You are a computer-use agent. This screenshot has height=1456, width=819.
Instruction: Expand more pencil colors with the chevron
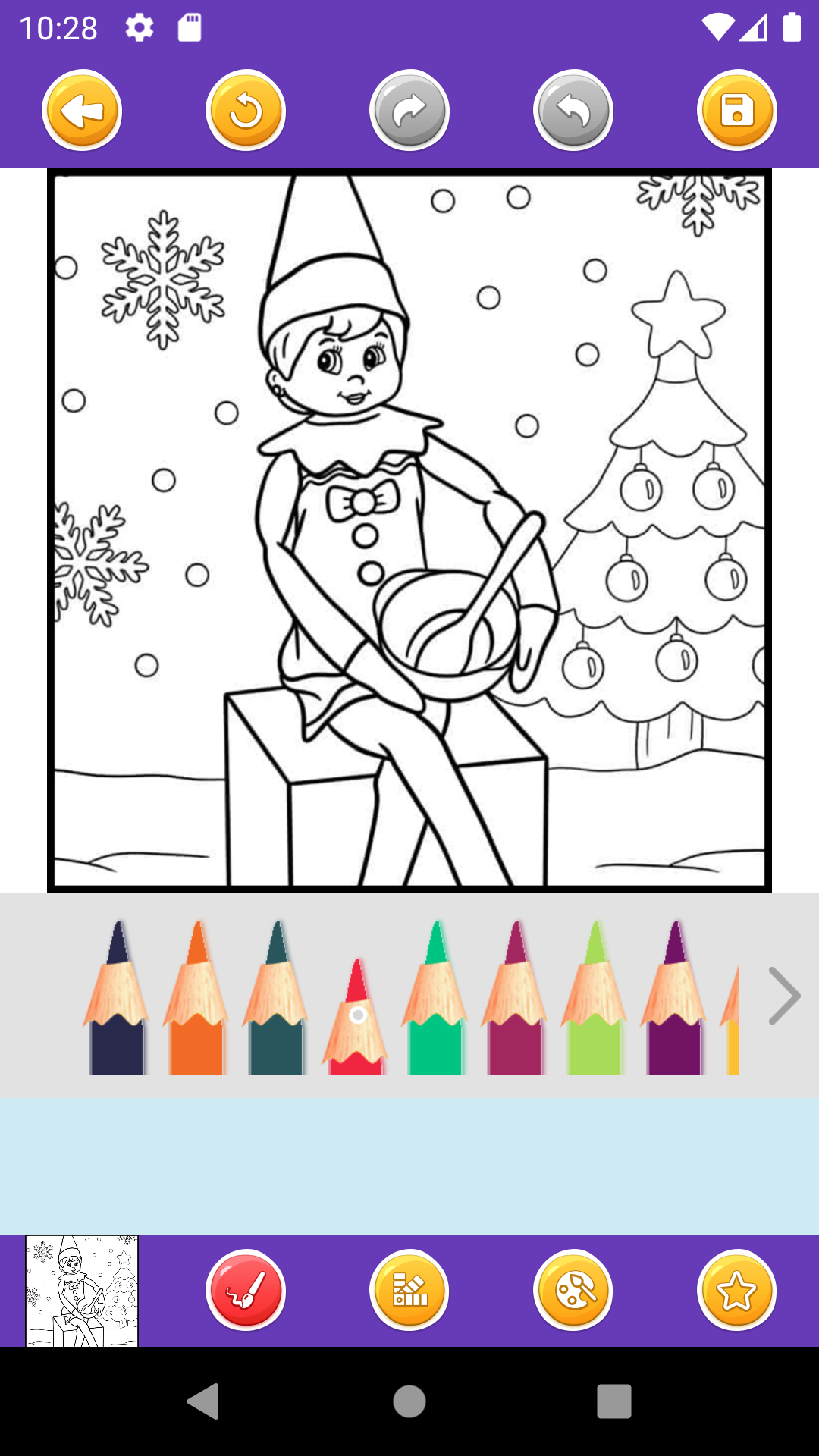point(783,996)
